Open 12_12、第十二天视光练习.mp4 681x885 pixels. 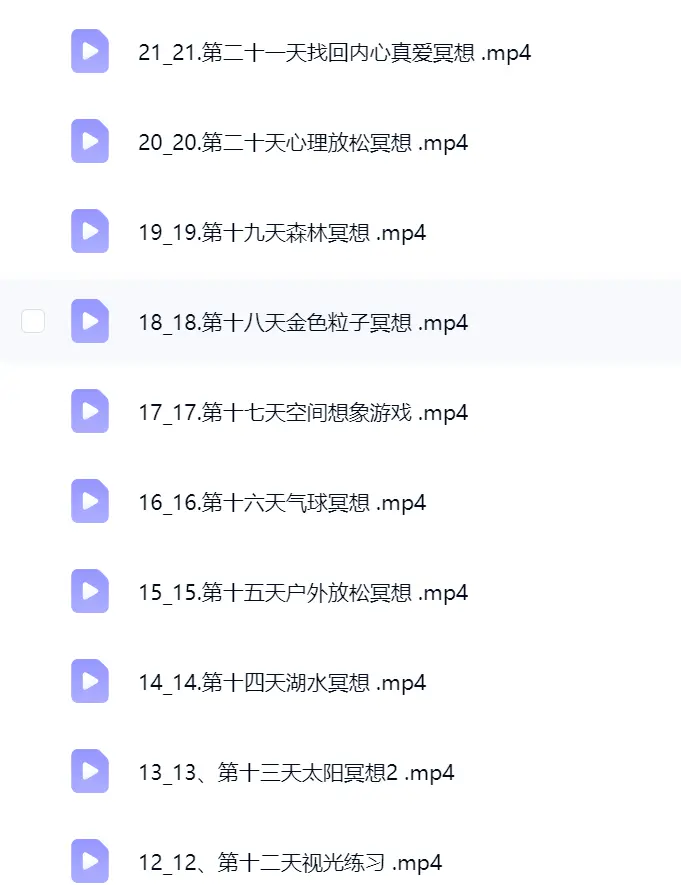click(290, 862)
